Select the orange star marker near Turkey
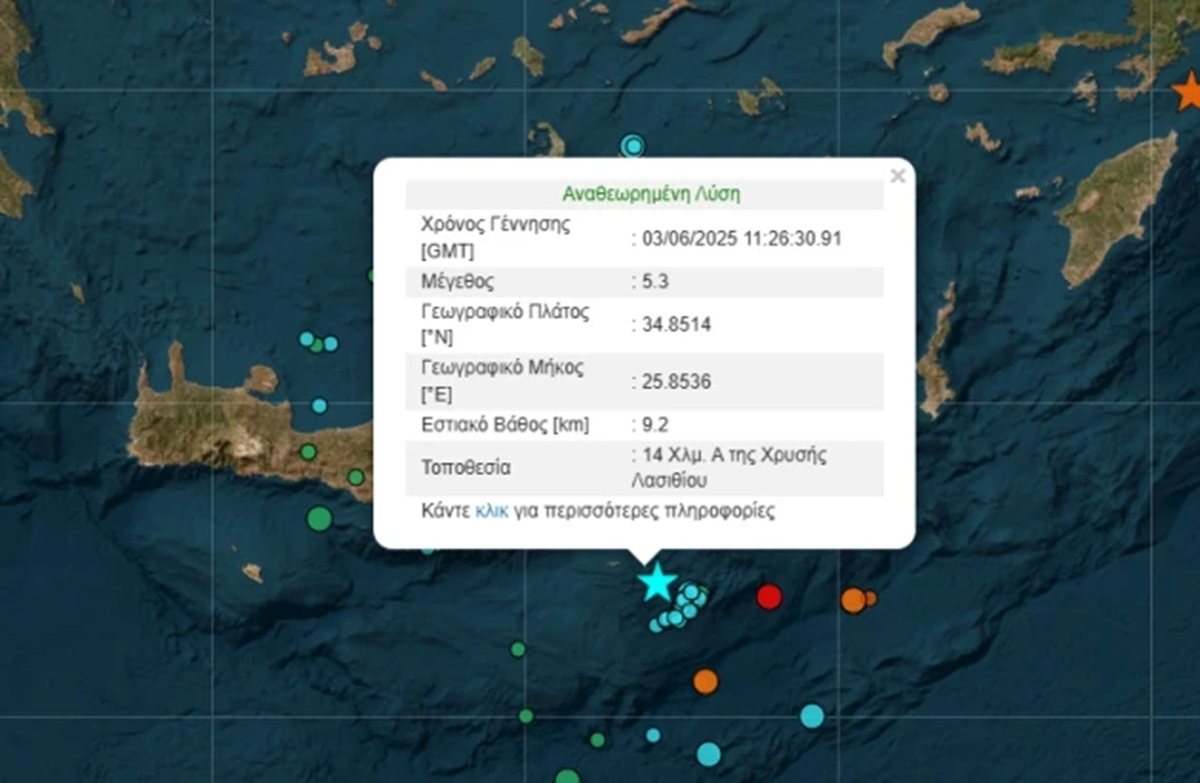Screen dimensions: 1200x783 coord(1189,92)
